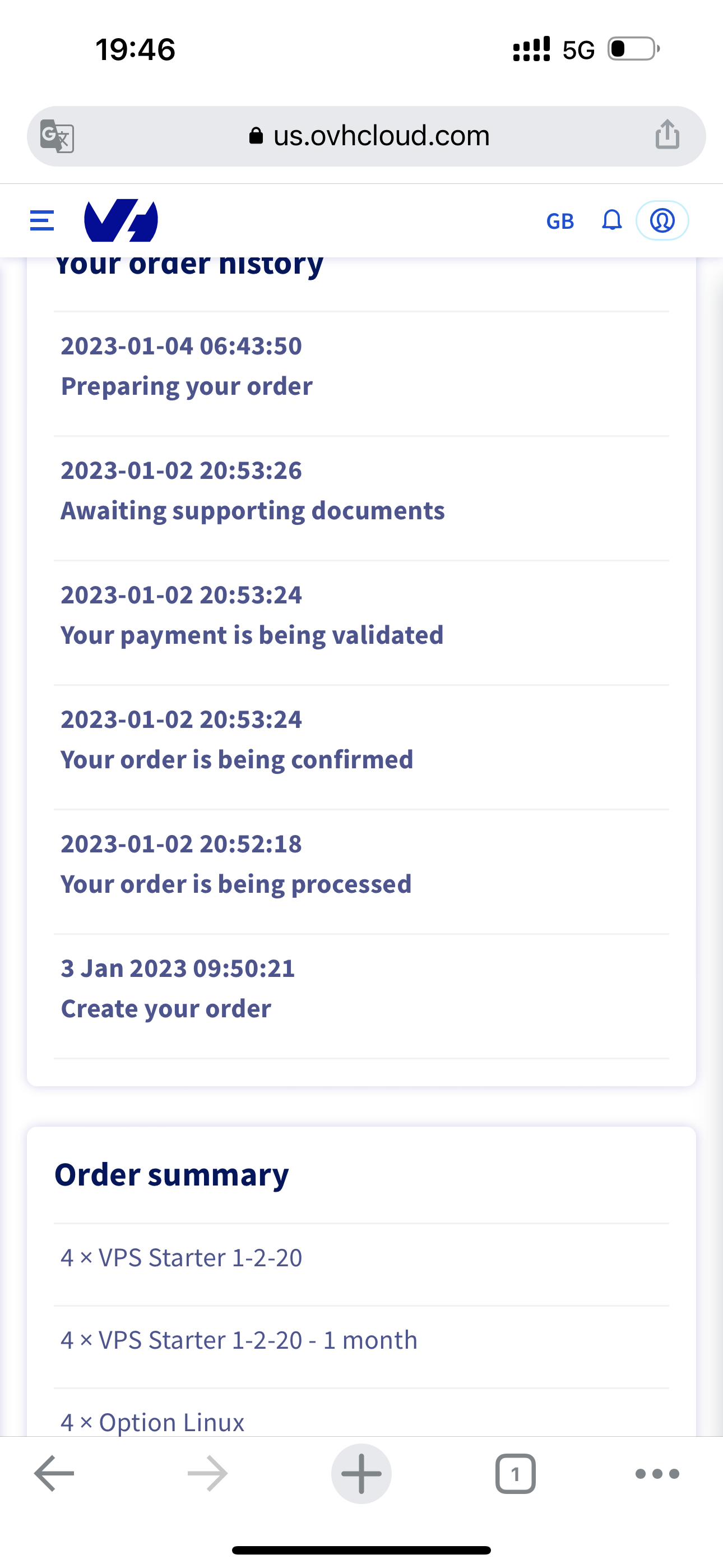This screenshot has width=723, height=1568.
Task: Open the hamburger navigation menu
Action: [42, 220]
